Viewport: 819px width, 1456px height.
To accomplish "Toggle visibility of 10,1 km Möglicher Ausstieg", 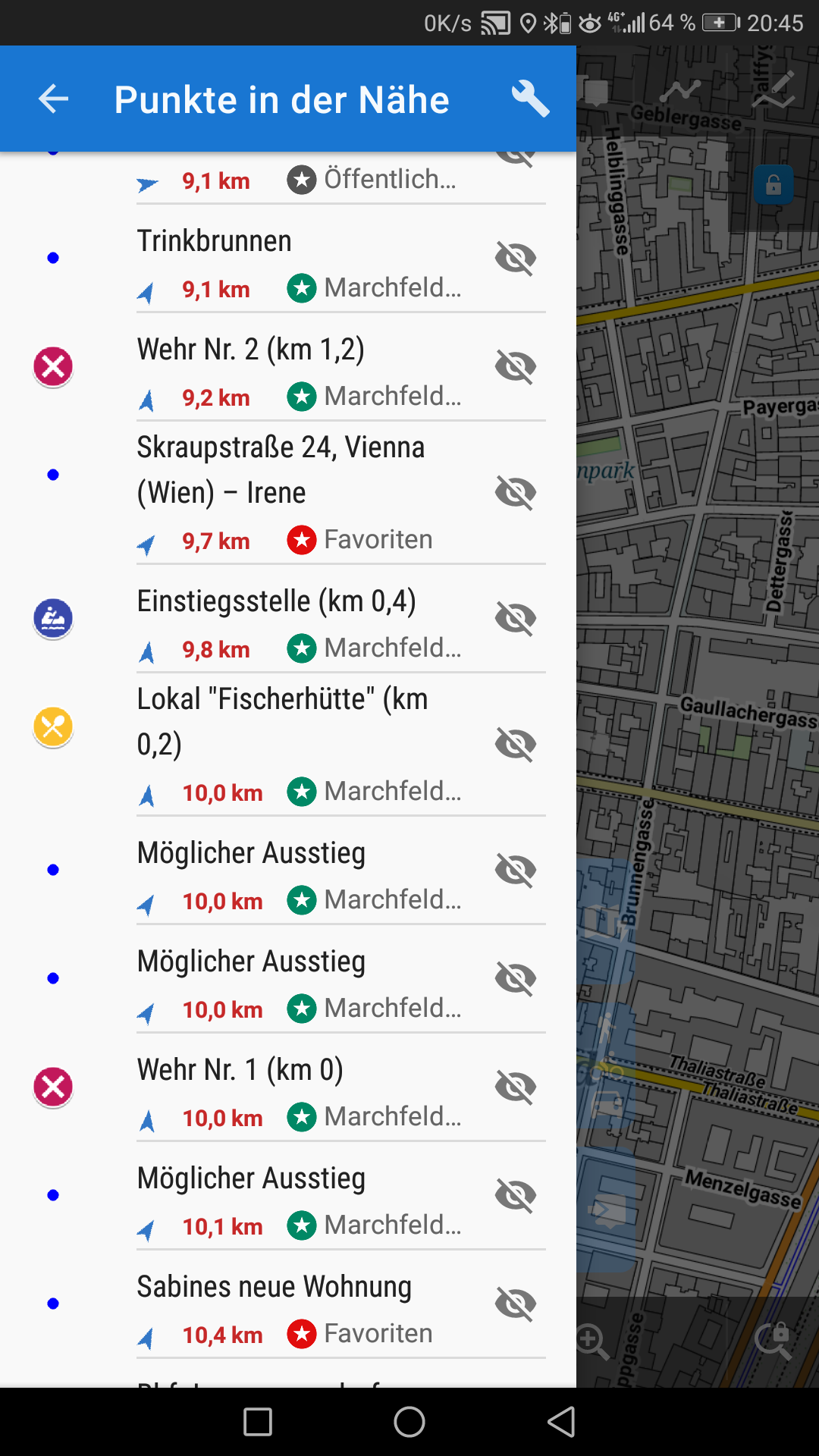I will tap(516, 1195).
